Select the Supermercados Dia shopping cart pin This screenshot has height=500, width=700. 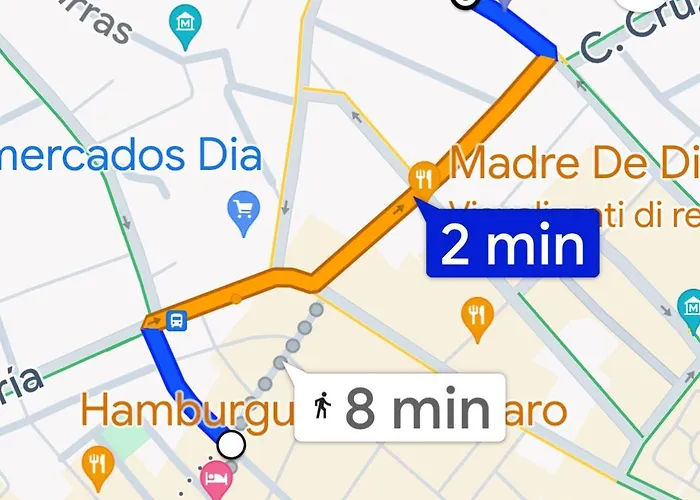(244, 208)
